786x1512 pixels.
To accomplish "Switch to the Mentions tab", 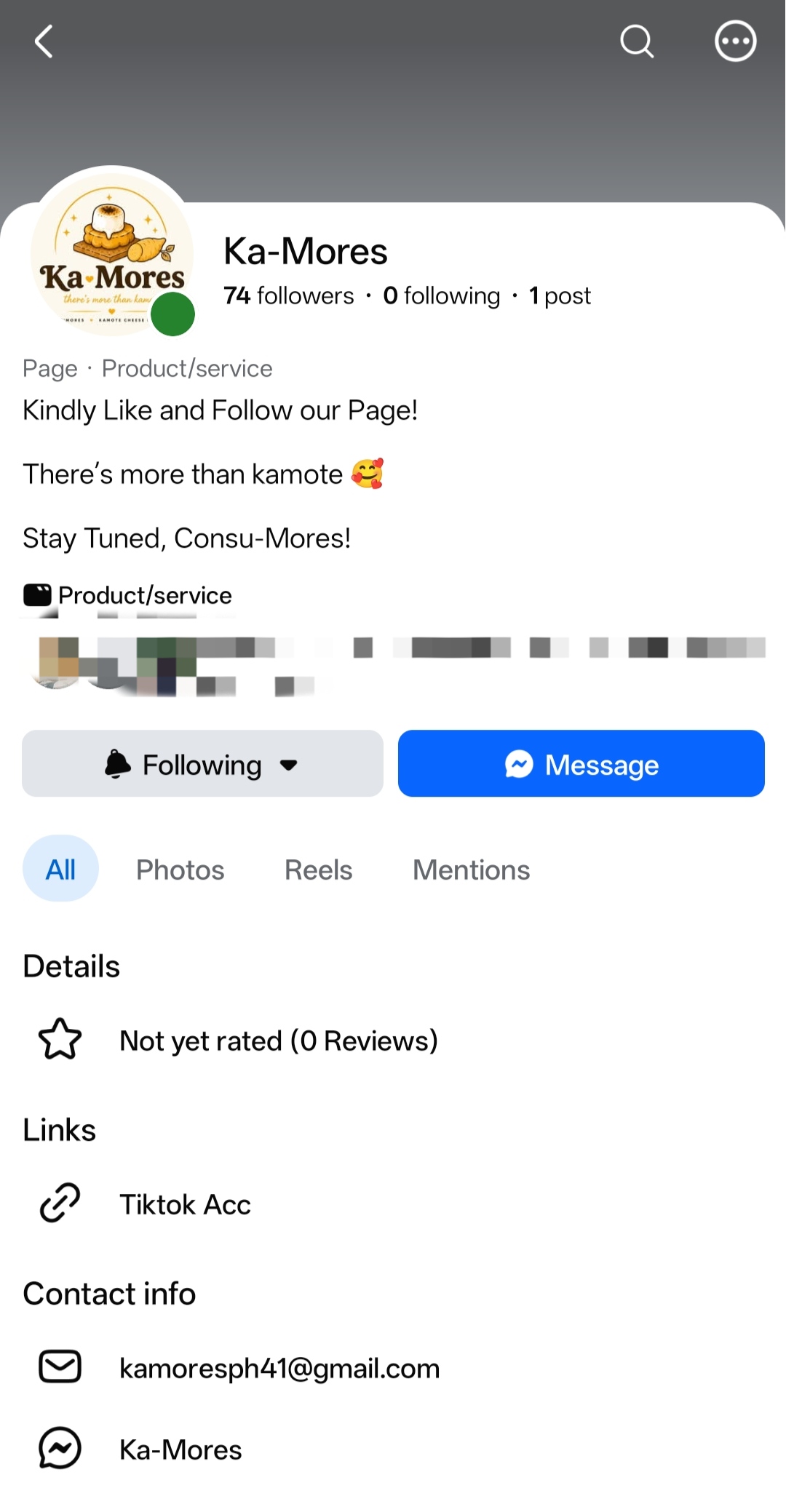I will 471,870.
